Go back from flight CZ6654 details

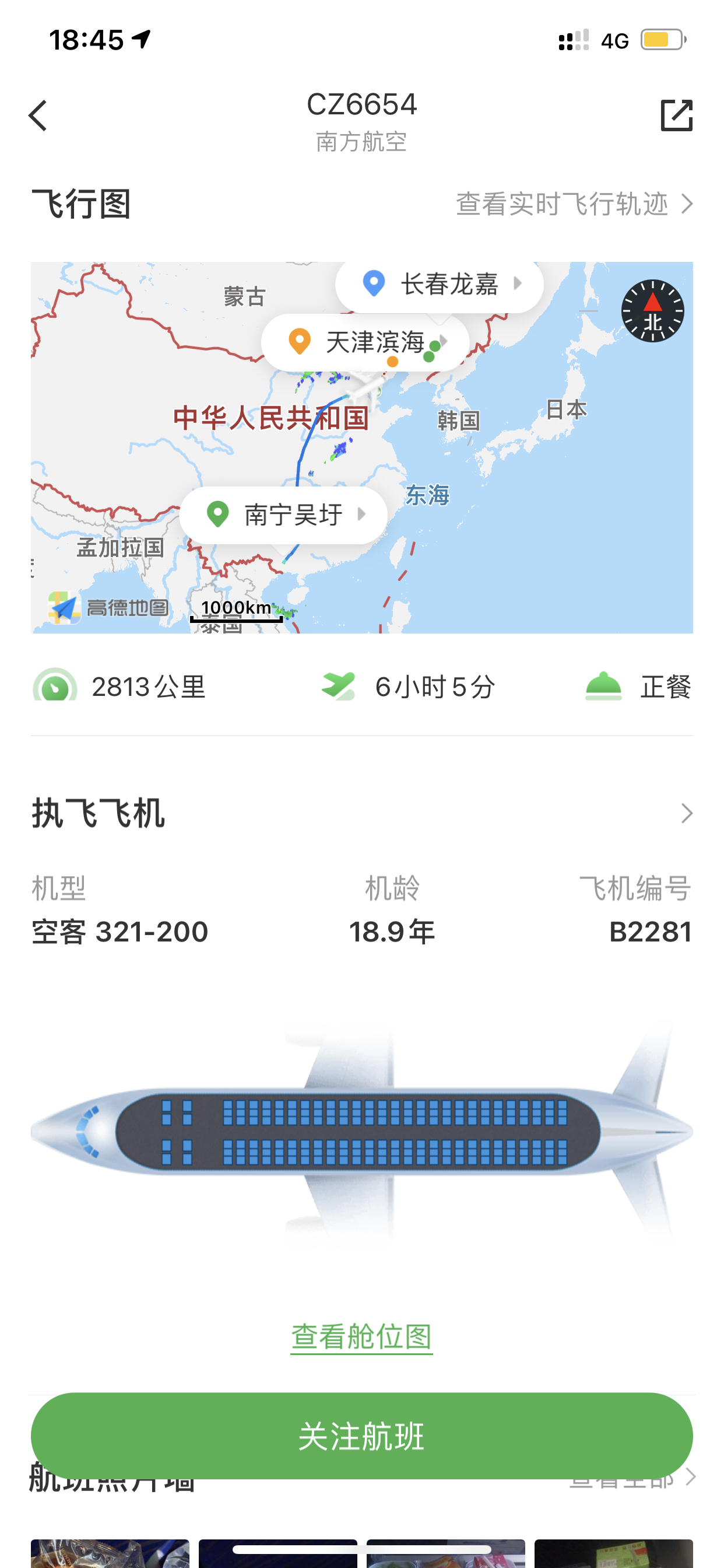[x=38, y=116]
